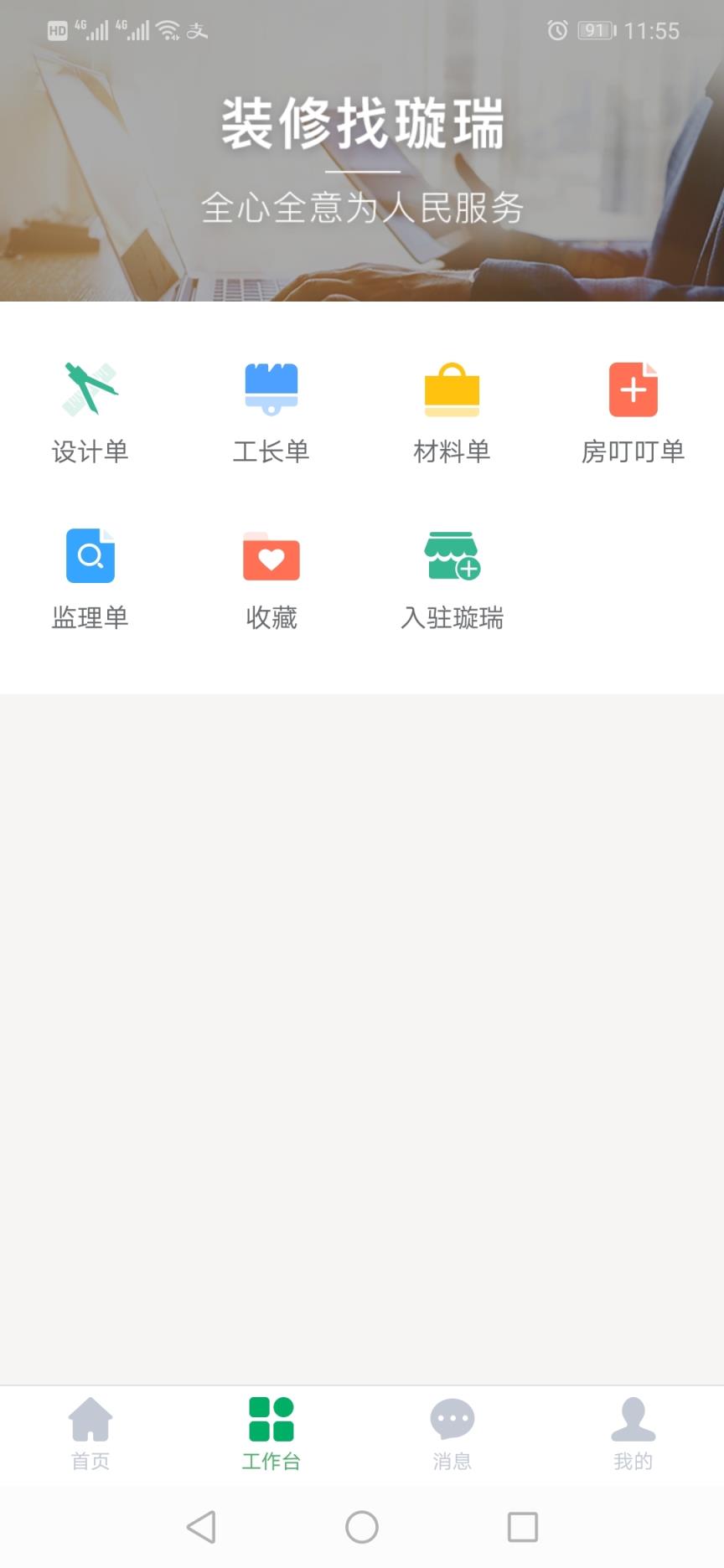This screenshot has width=724, height=1568.
Task: Open the 收藏 favorites folder icon
Action: point(271,555)
